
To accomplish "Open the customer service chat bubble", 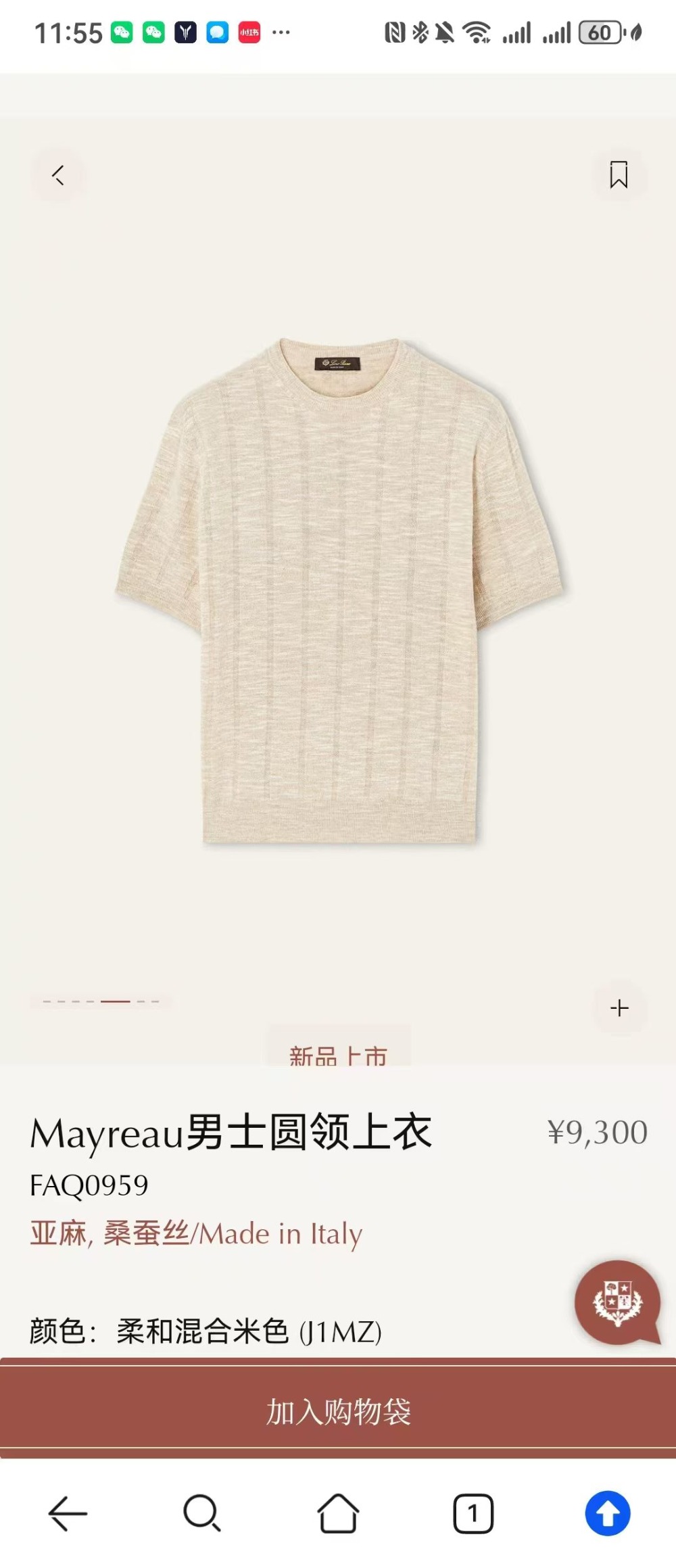I will click(617, 1302).
